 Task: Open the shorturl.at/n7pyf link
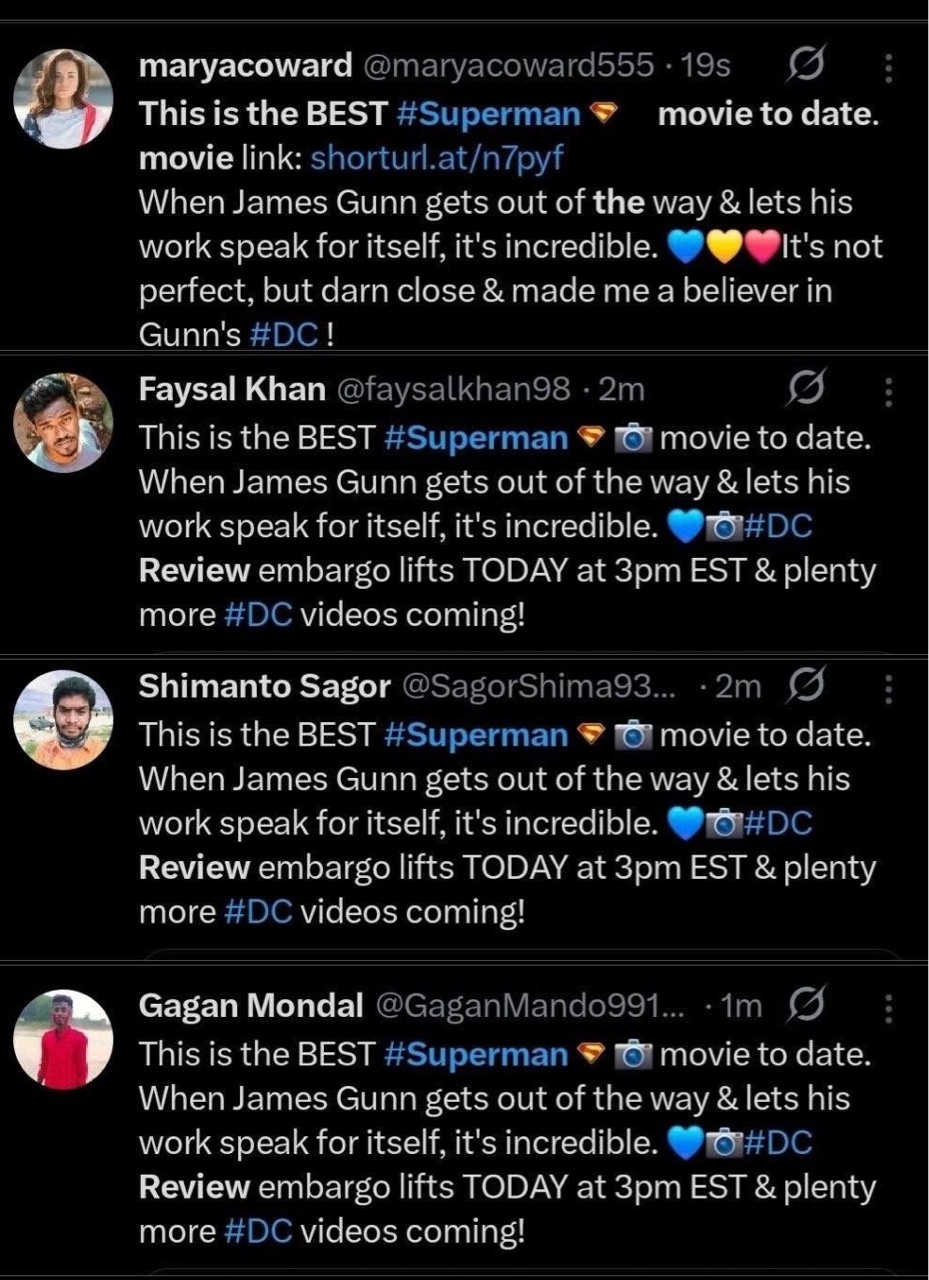(x=439, y=158)
